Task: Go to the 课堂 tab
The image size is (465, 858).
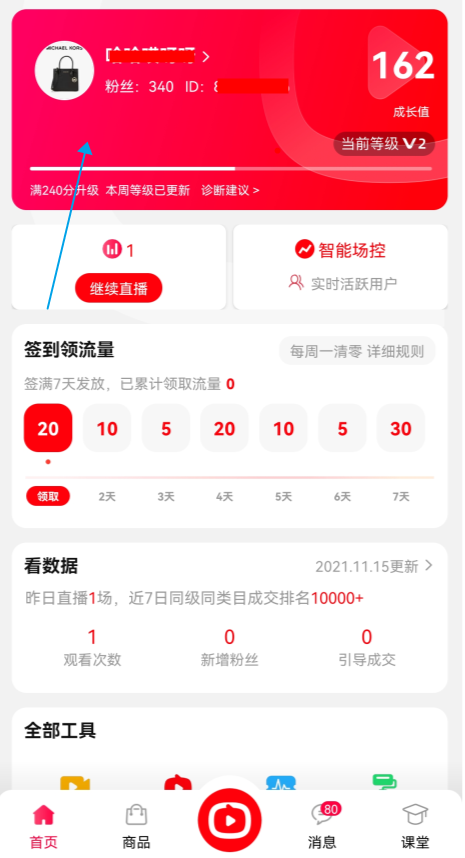Action: [x=415, y=826]
